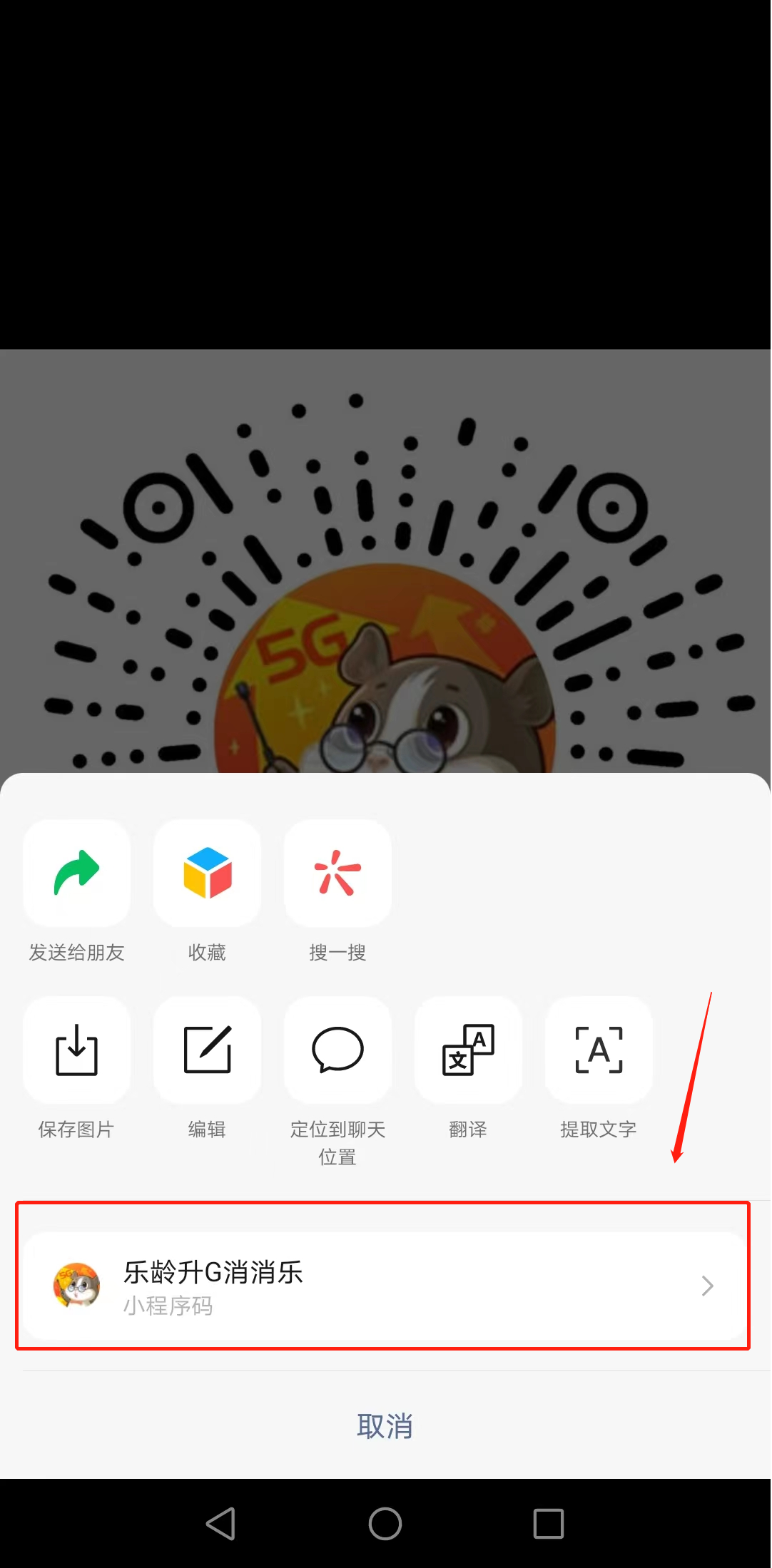Tap the system back button
772x1568 pixels.
[221, 1524]
